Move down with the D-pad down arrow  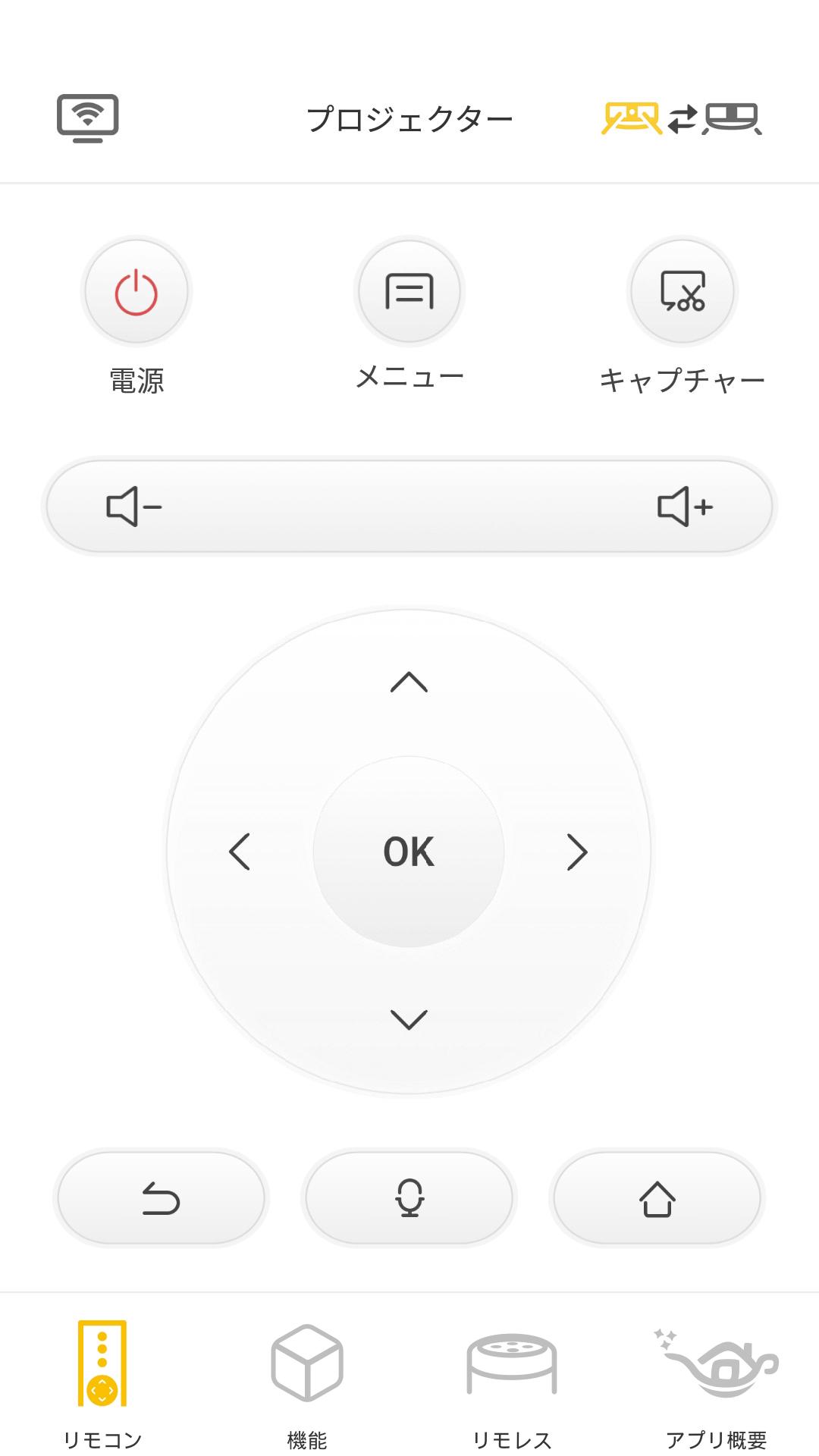pos(409,1019)
